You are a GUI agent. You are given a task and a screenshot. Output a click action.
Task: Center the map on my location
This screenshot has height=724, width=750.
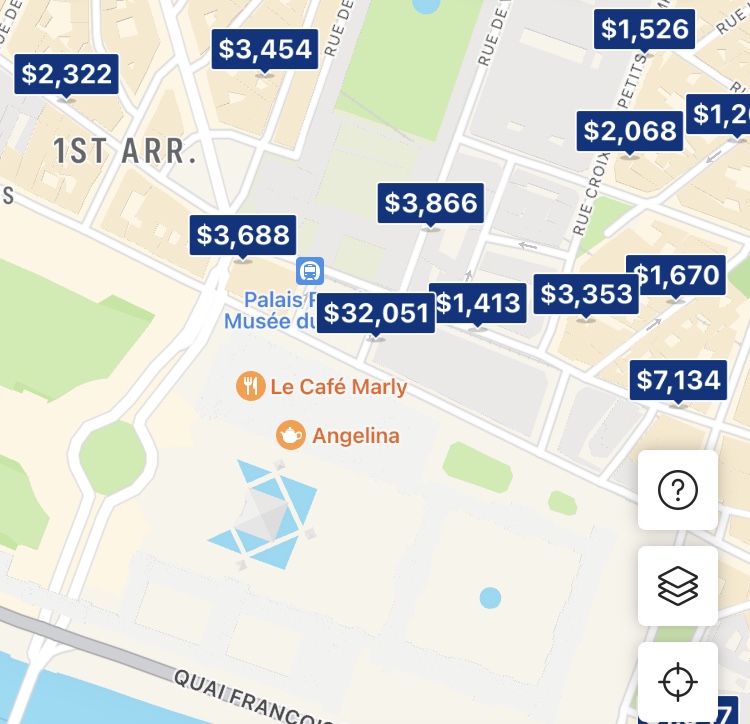(678, 681)
